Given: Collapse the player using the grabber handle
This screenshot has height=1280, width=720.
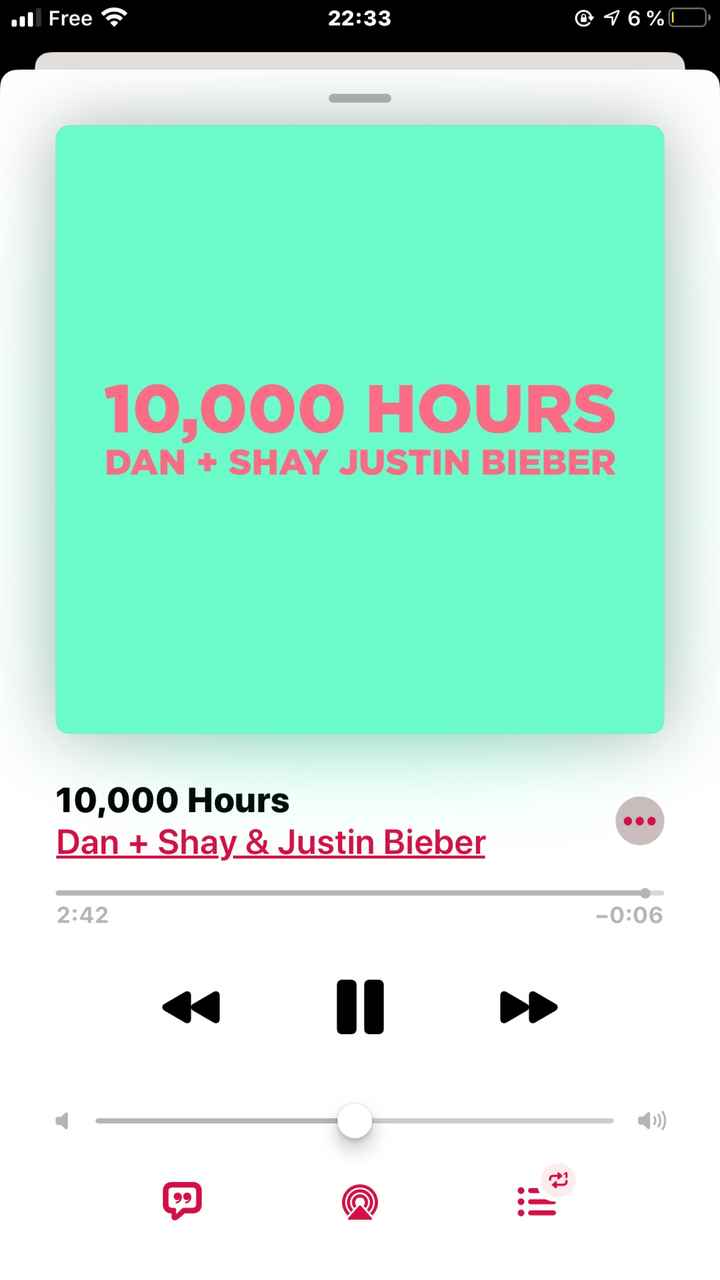Looking at the screenshot, I should (359, 97).
